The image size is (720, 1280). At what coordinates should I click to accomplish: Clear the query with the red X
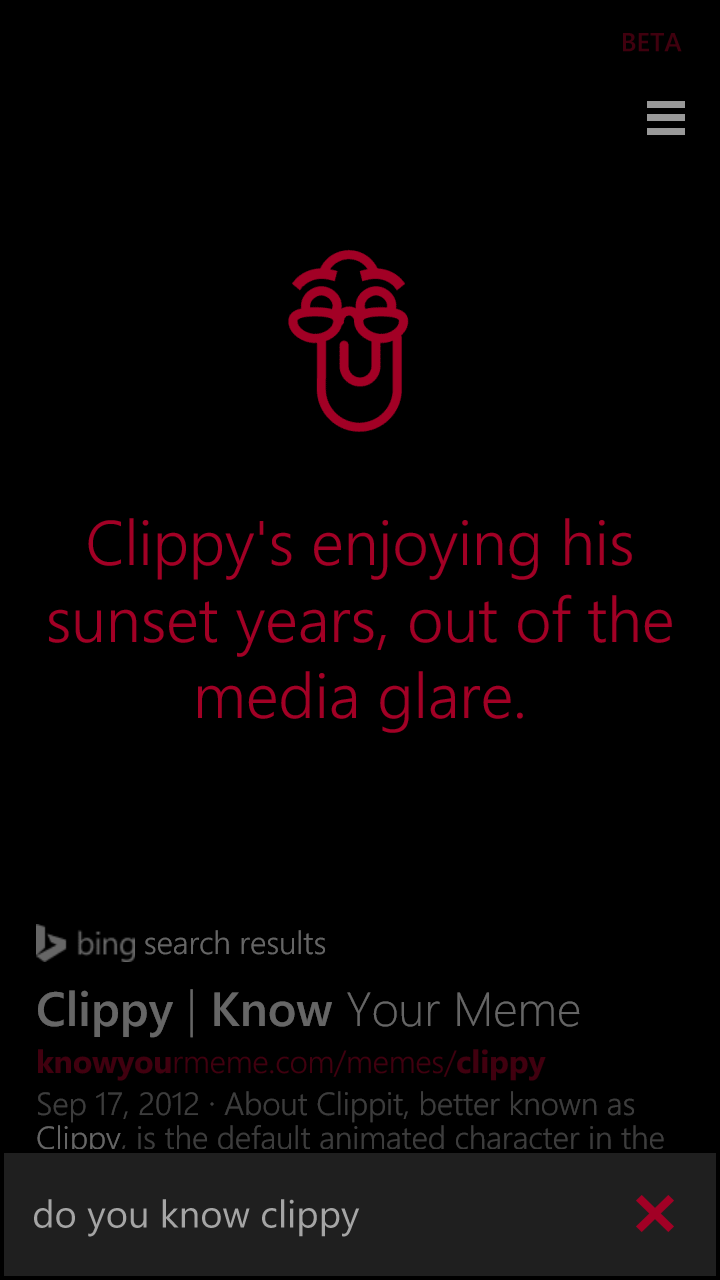click(655, 1214)
